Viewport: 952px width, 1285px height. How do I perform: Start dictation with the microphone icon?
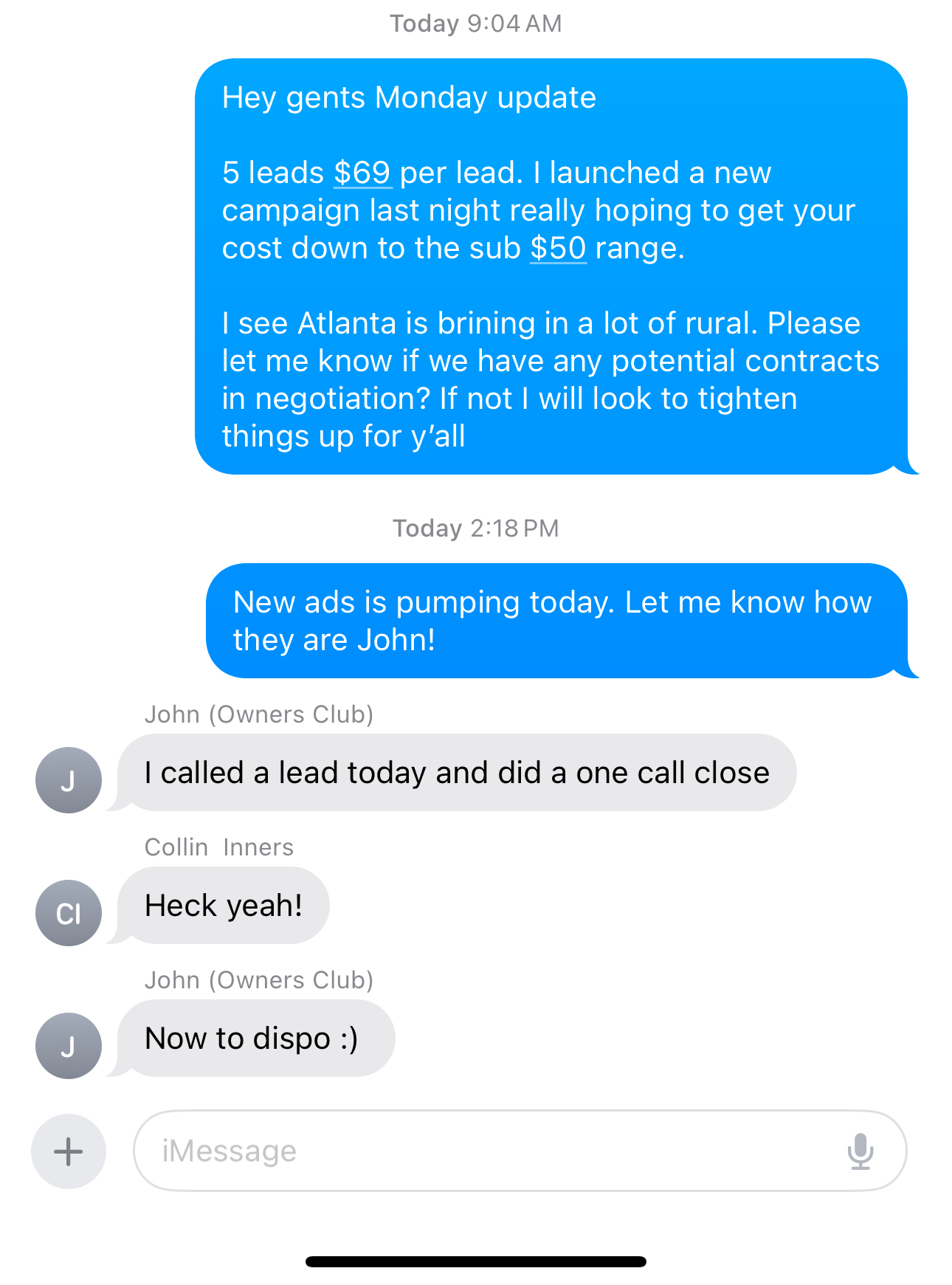(860, 1151)
